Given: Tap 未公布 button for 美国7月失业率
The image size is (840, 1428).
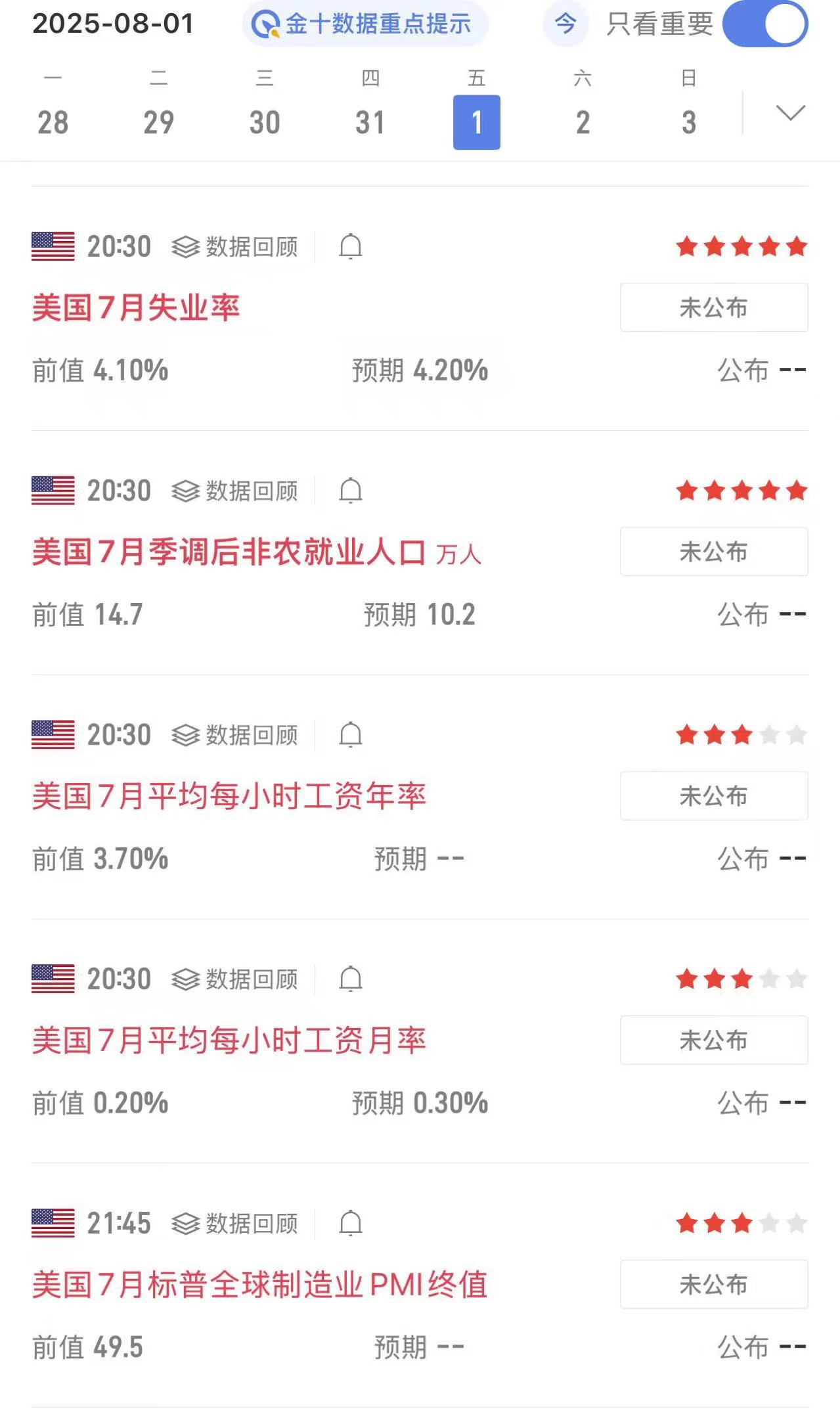Looking at the screenshot, I should coord(714,307).
